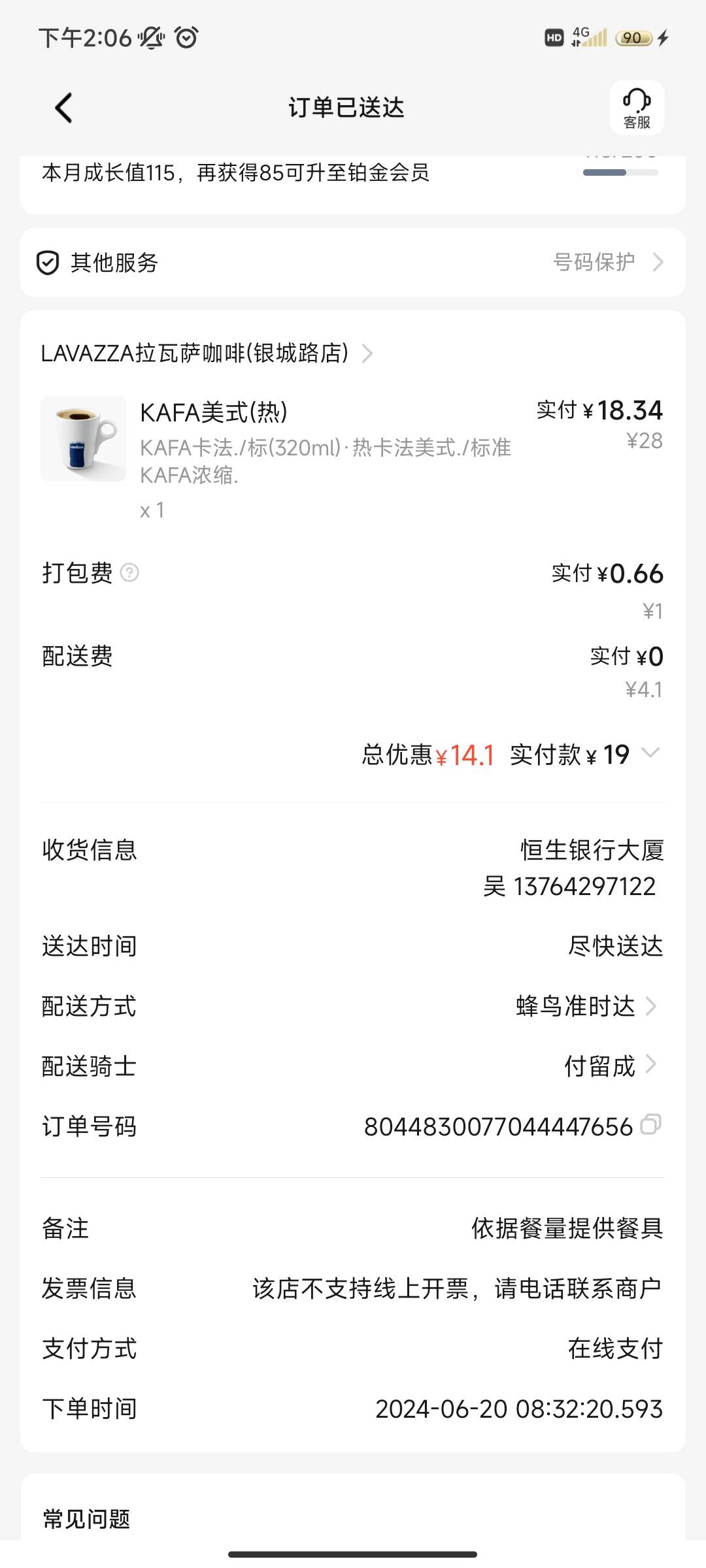Open 其他服务 号码保护 row
This screenshot has height=1568, width=706.
(x=353, y=263)
